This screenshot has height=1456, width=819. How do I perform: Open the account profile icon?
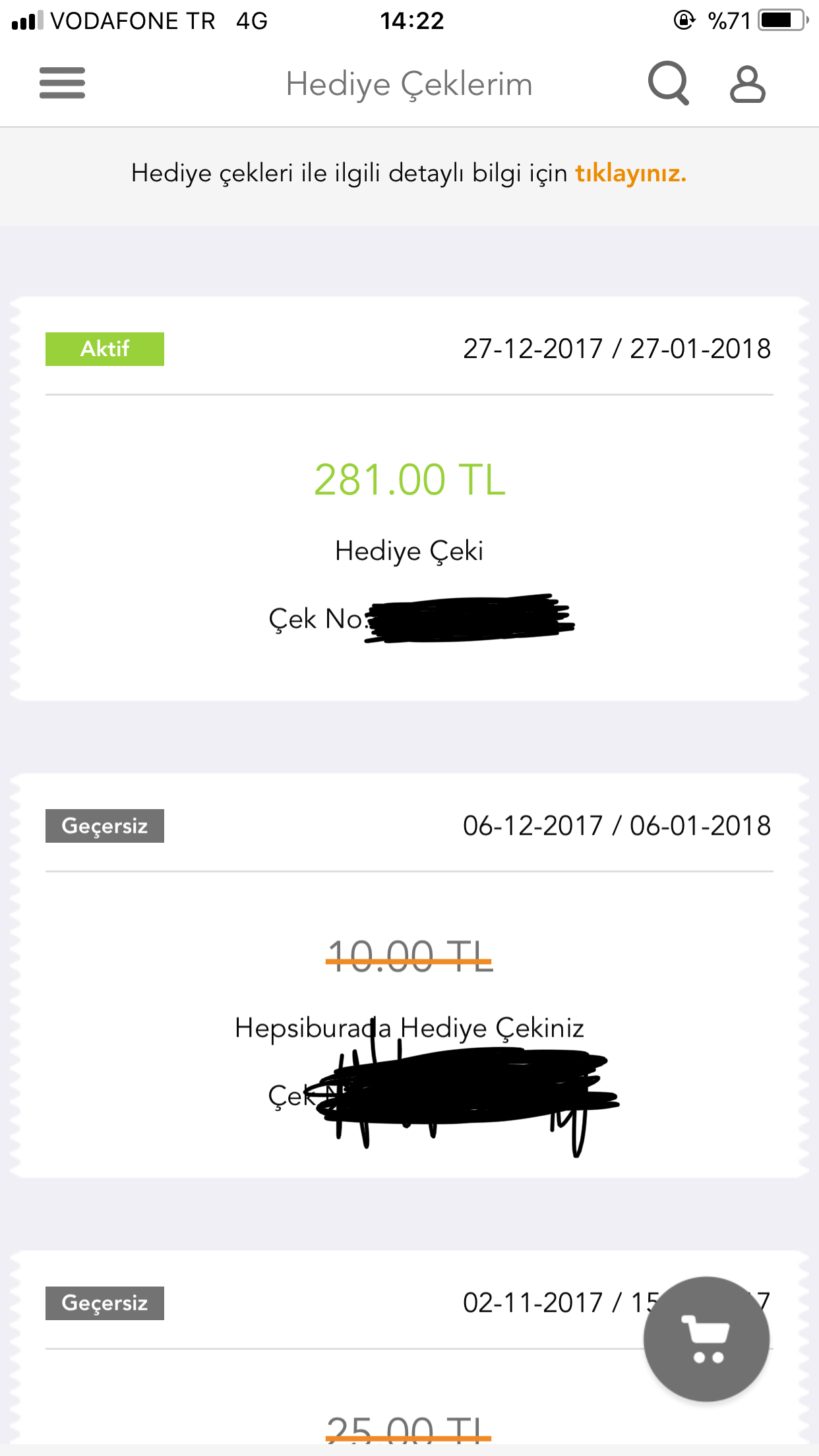(x=747, y=84)
